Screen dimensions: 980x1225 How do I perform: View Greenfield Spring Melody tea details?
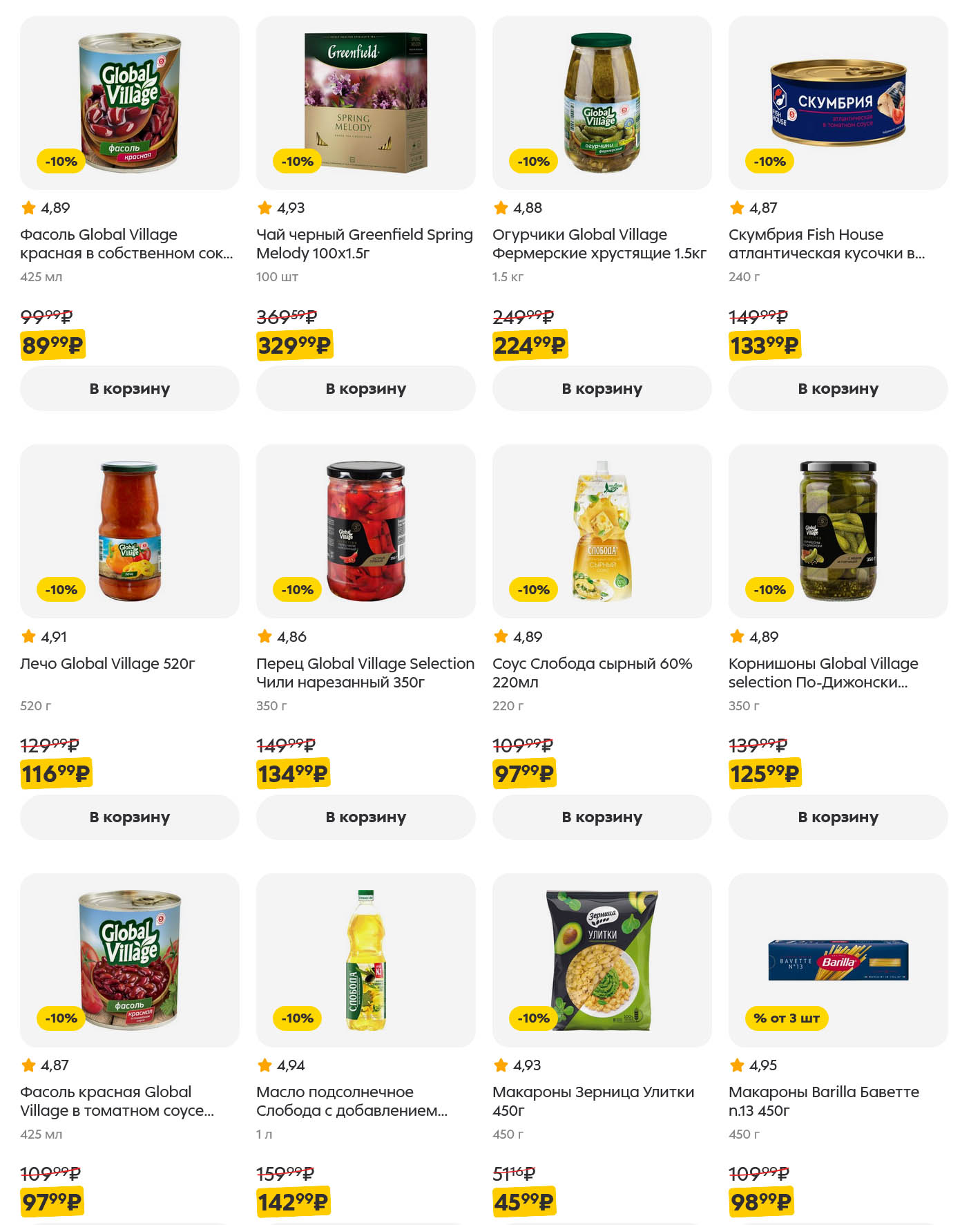(x=365, y=104)
